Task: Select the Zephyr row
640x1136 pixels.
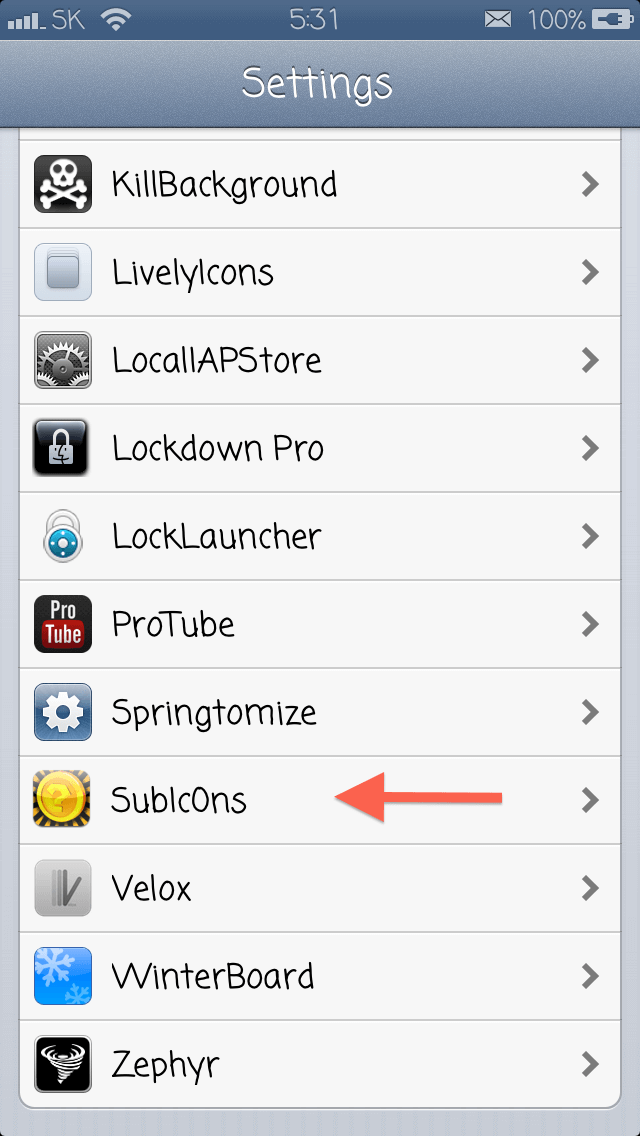Action: coord(320,1064)
